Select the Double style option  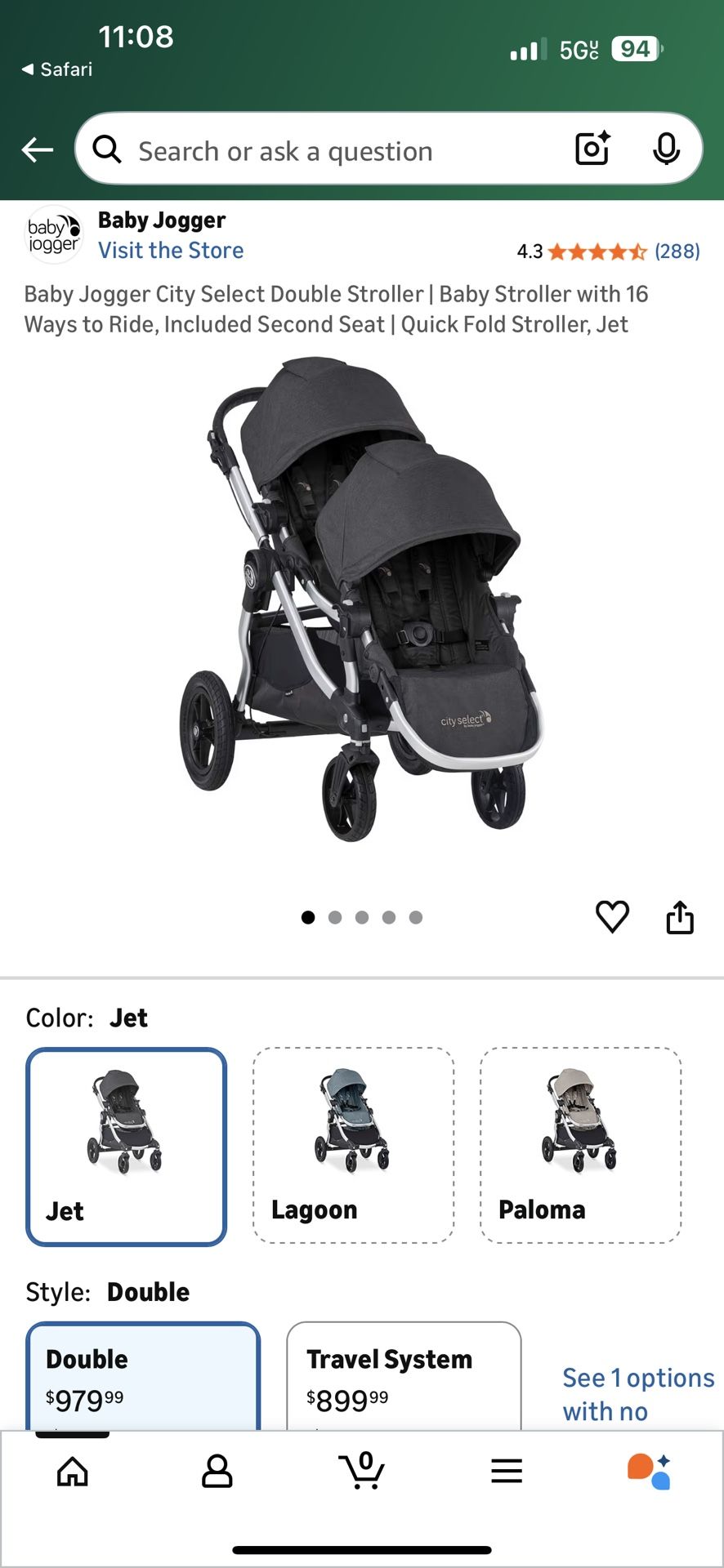click(x=143, y=1377)
